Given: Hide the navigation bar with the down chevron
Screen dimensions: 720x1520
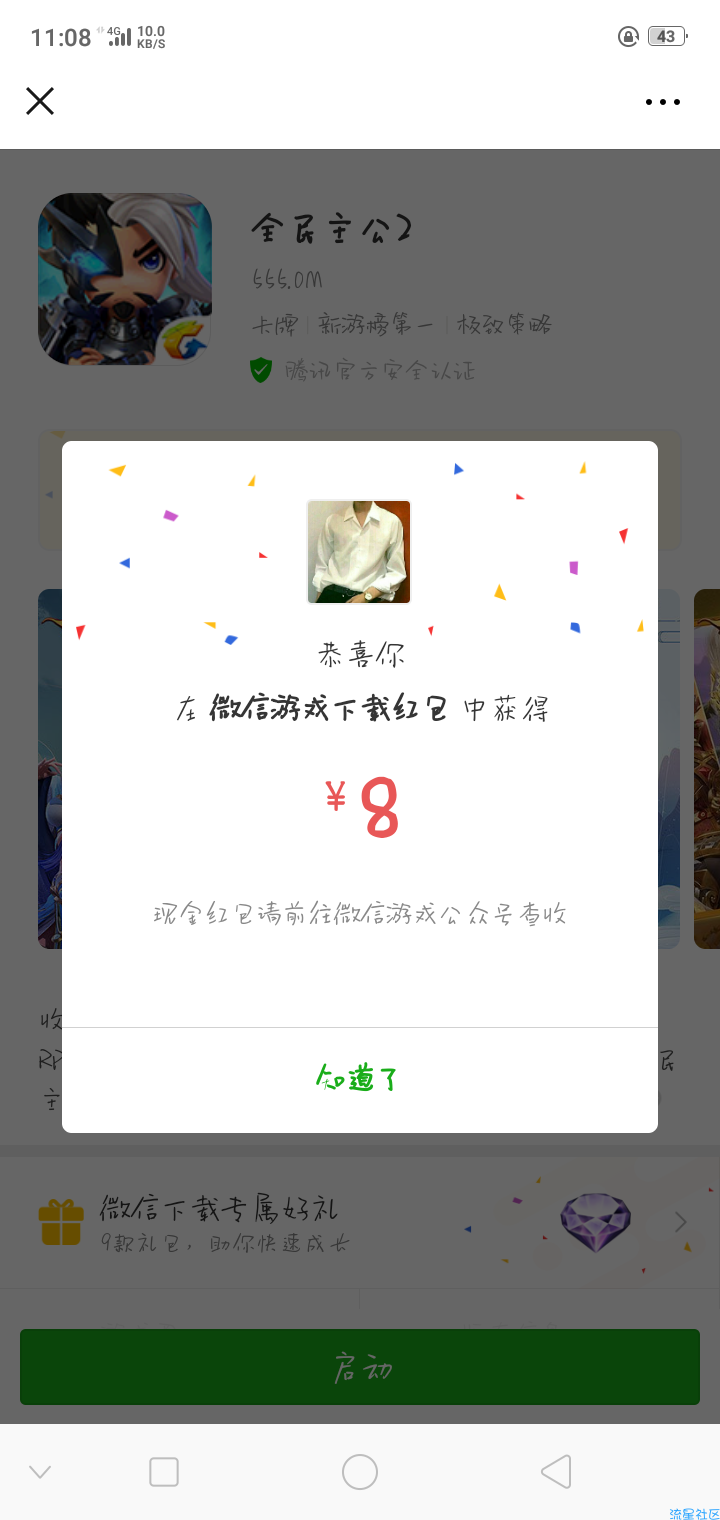Looking at the screenshot, I should [x=40, y=1472].
